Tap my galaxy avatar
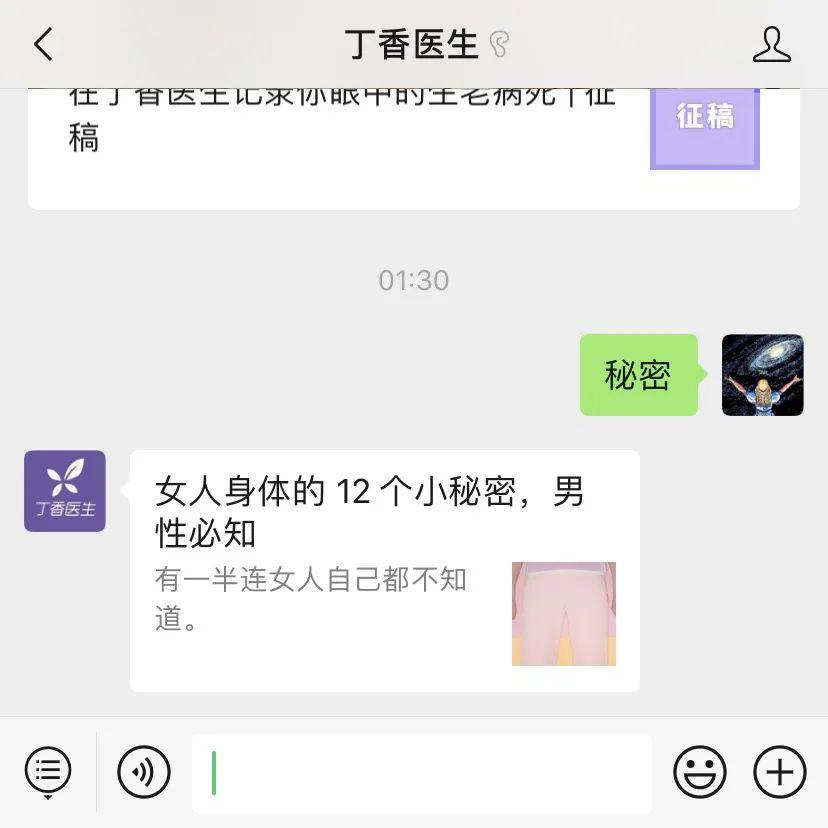Viewport: 828px width, 828px height. [762, 375]
